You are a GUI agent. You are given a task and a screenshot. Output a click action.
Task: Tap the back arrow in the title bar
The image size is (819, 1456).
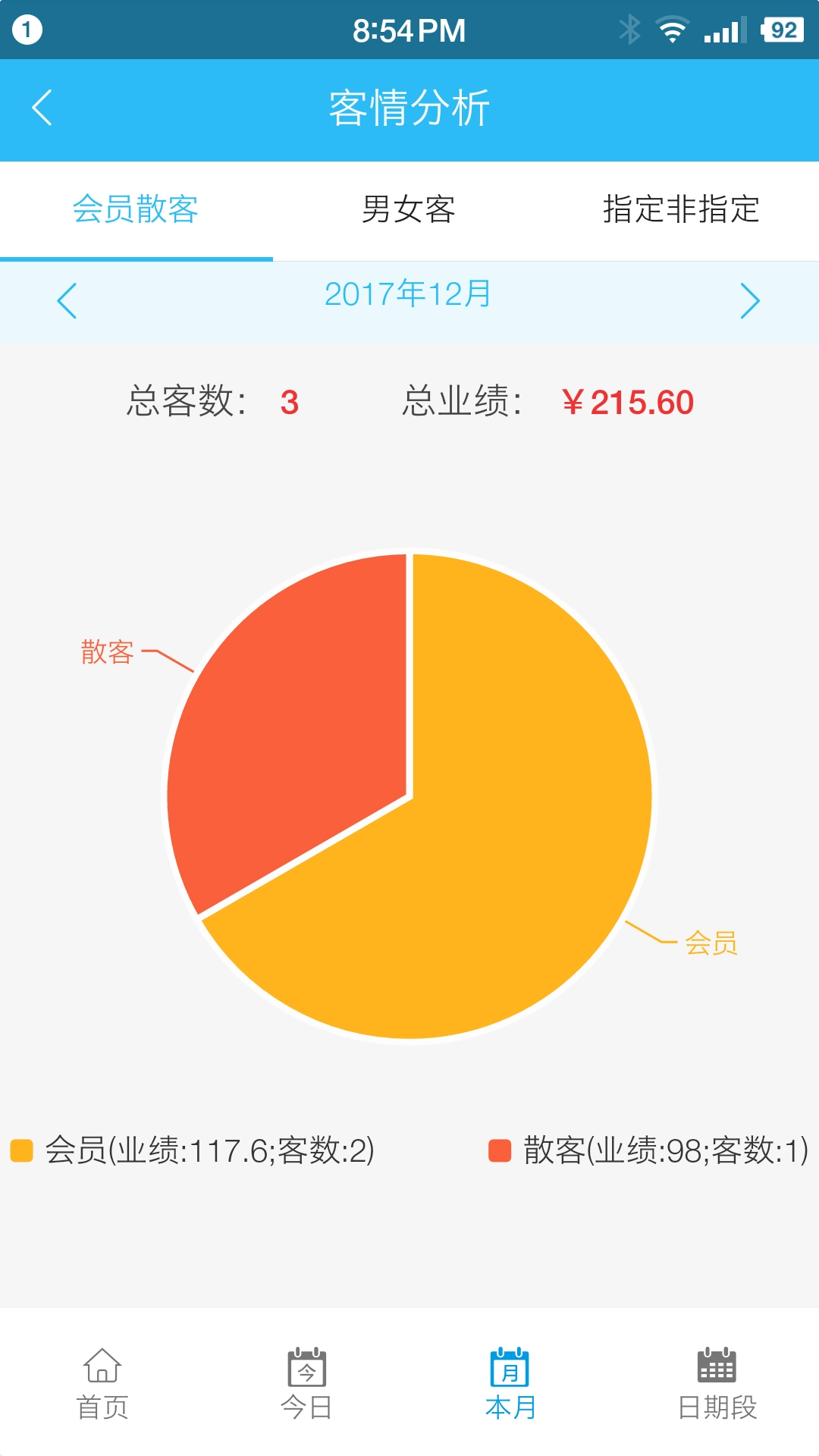(43, 108)
